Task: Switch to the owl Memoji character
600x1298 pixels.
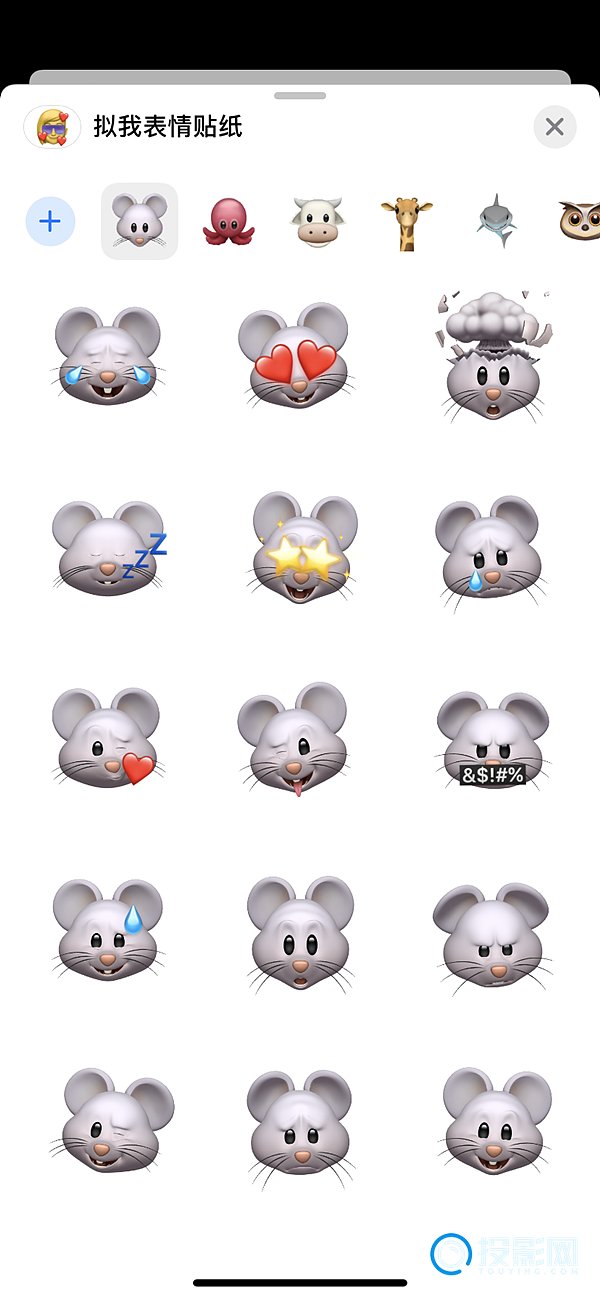Action: pyautogui.click(x=580, y=221)
